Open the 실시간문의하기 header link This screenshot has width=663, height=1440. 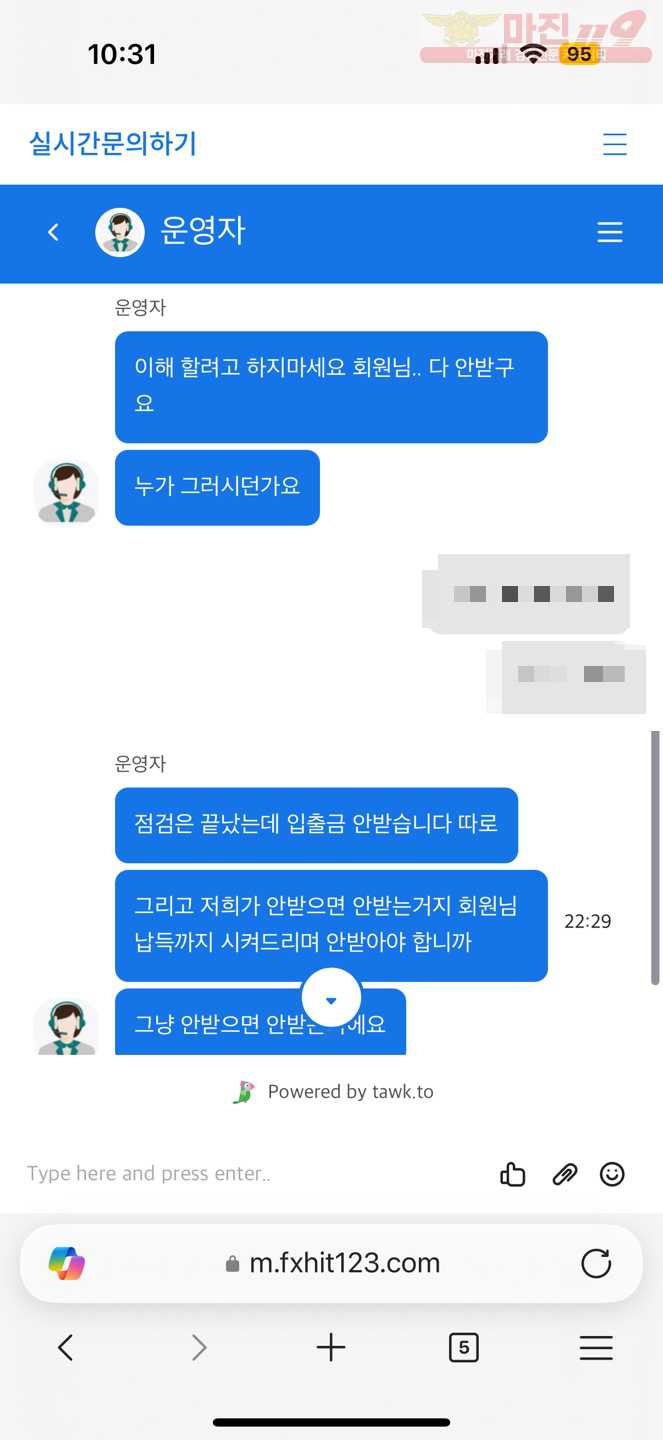click(113, 144)
